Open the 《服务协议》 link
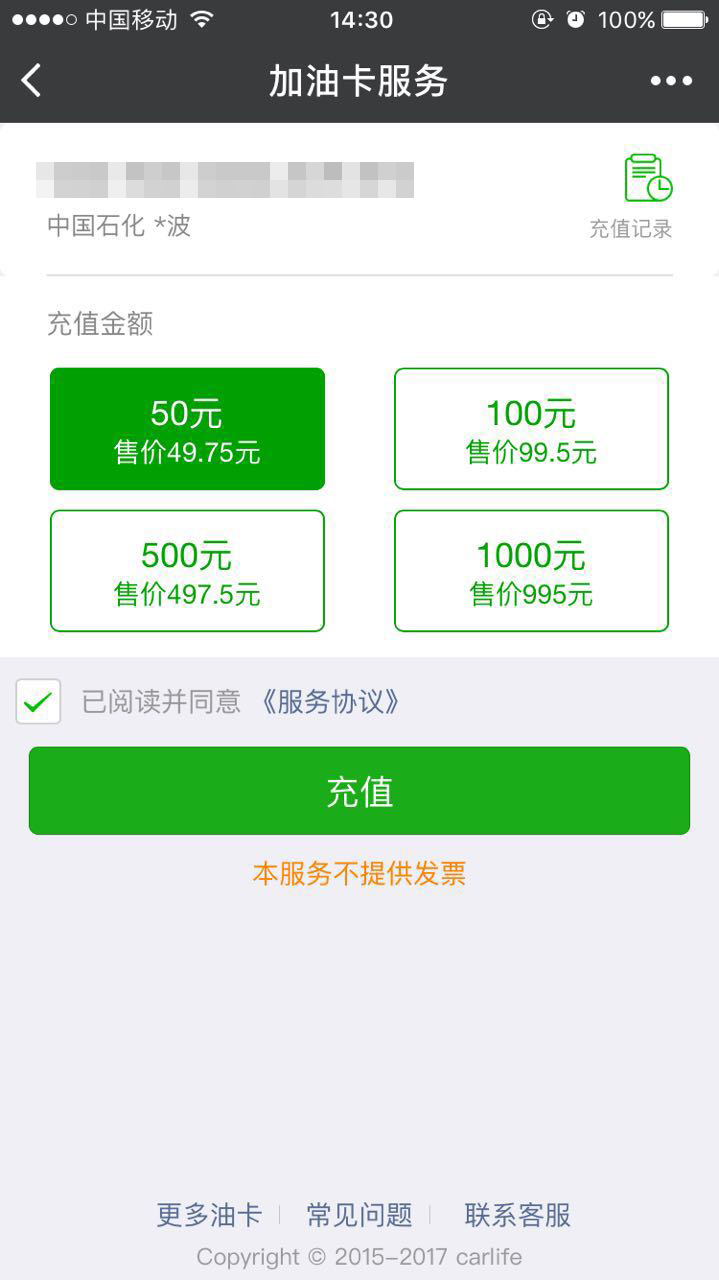719x1280 pixels. click(330, 702)
